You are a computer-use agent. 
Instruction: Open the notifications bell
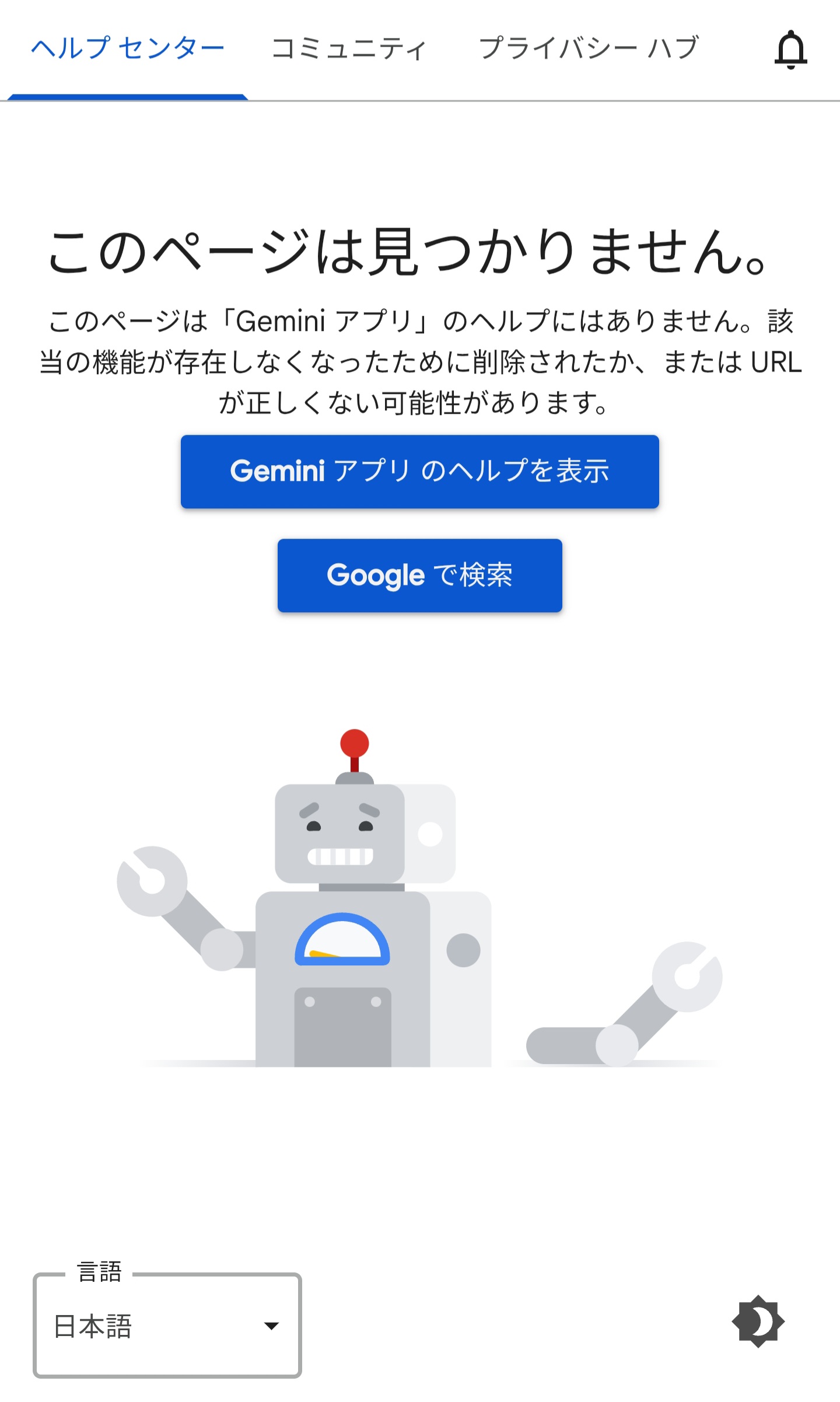pyautogui.click(x=790, y=50)
